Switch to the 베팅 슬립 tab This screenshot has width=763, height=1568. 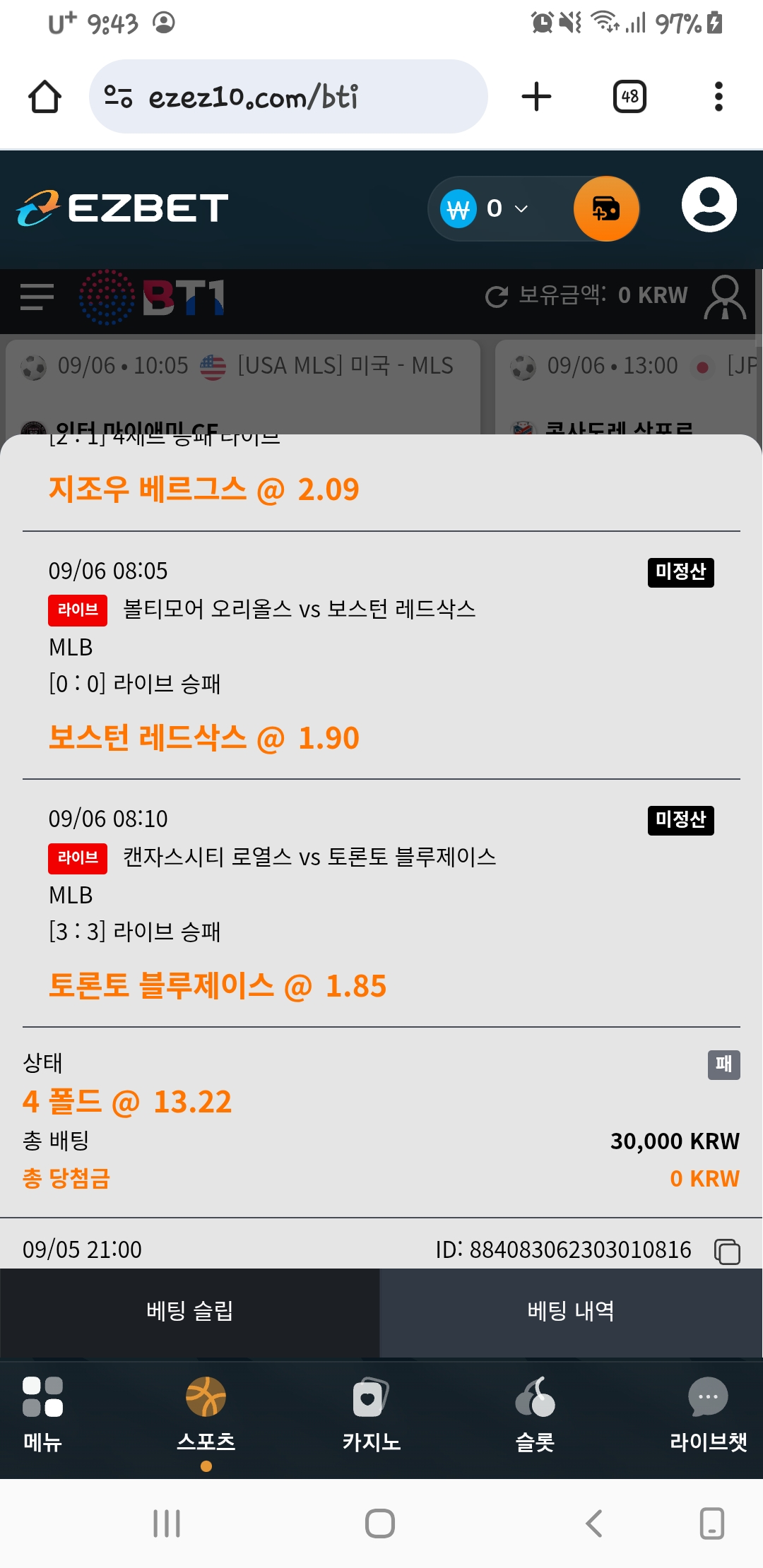pyautogui.click(x=190, y=1312)
